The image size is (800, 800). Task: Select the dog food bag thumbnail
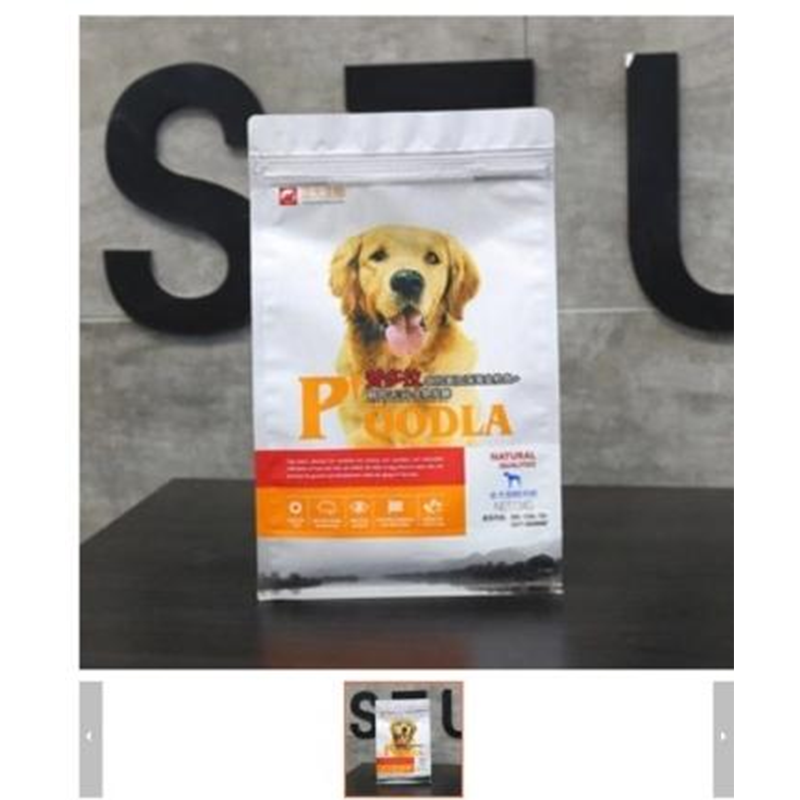pos(403,739)
